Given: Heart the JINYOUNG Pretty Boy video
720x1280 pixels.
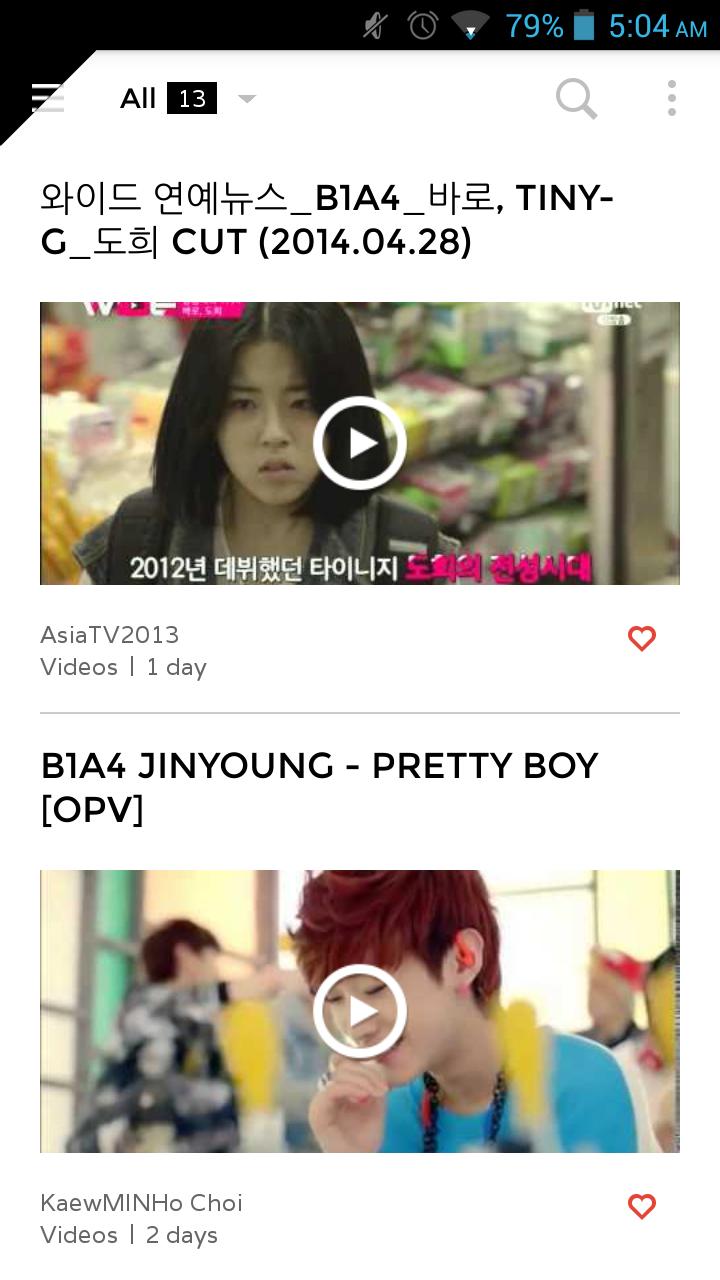Looking at the screenshot, I should (641, 1207).
